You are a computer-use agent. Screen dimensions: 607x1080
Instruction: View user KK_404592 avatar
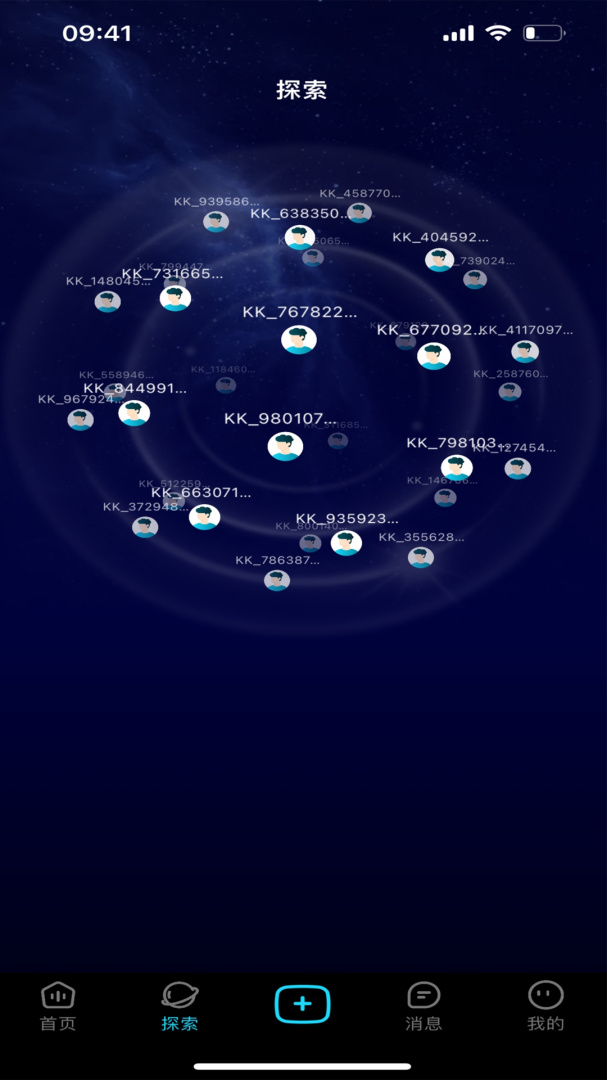pos(439,260)
